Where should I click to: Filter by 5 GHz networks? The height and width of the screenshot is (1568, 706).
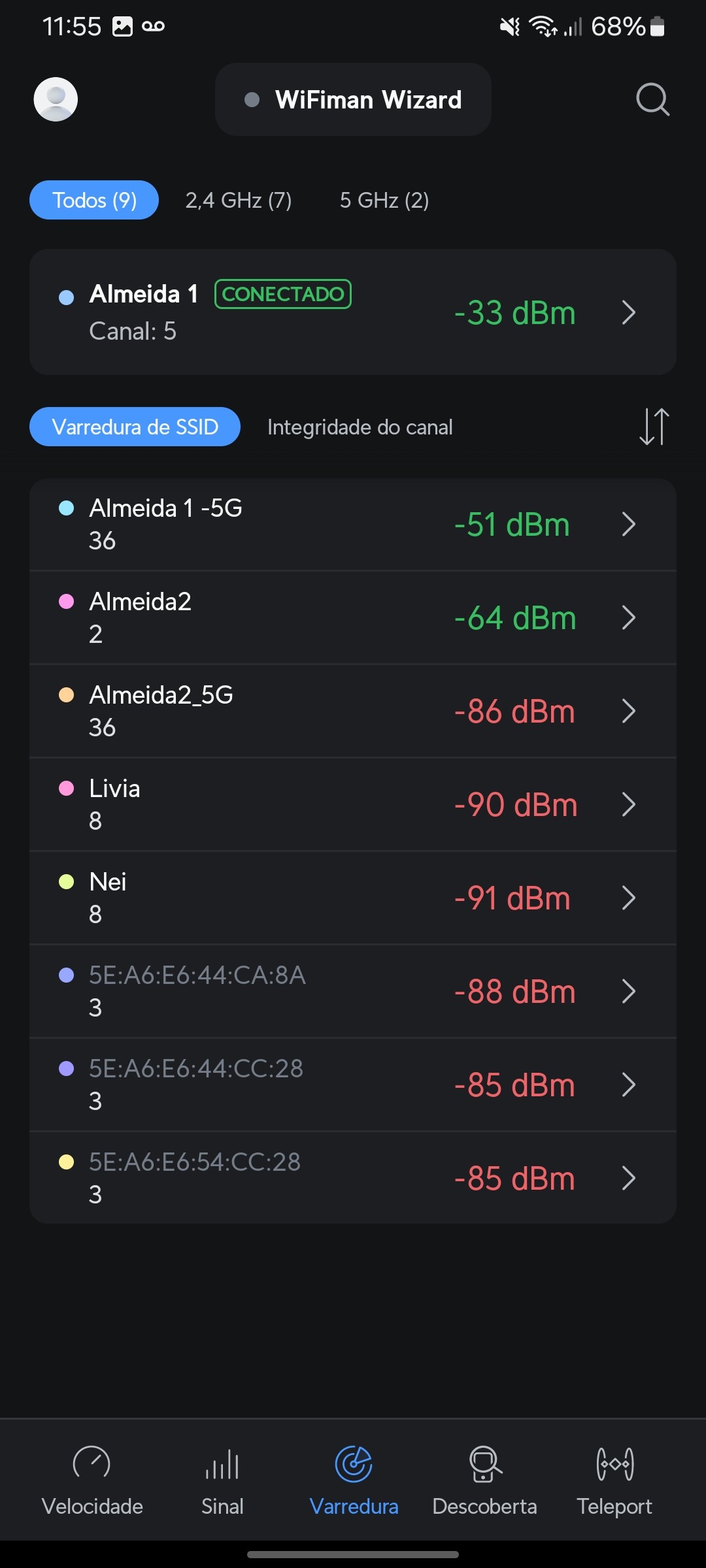tap(384, 200)
